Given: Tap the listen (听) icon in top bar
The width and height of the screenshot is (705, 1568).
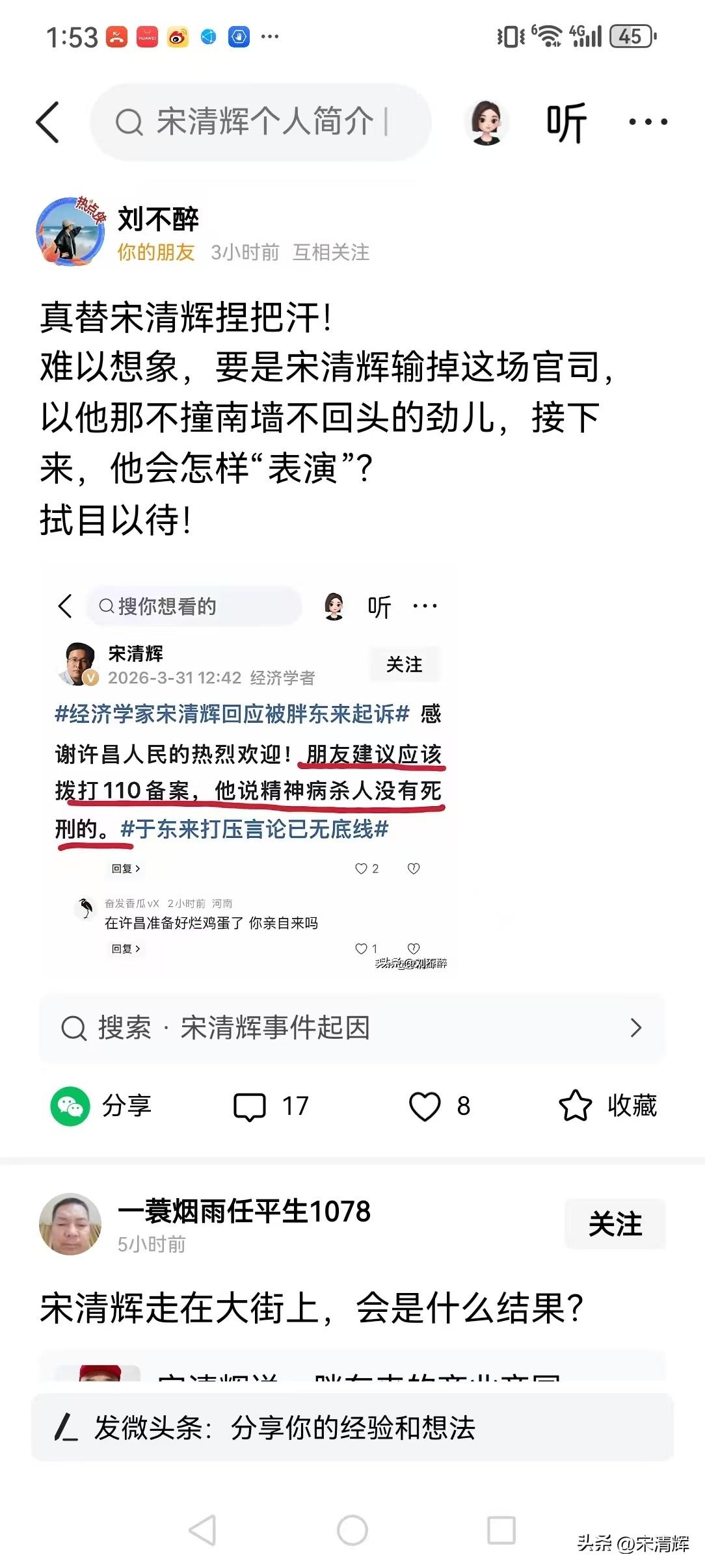Looking at the screenshot, I should tap(565, 122).
